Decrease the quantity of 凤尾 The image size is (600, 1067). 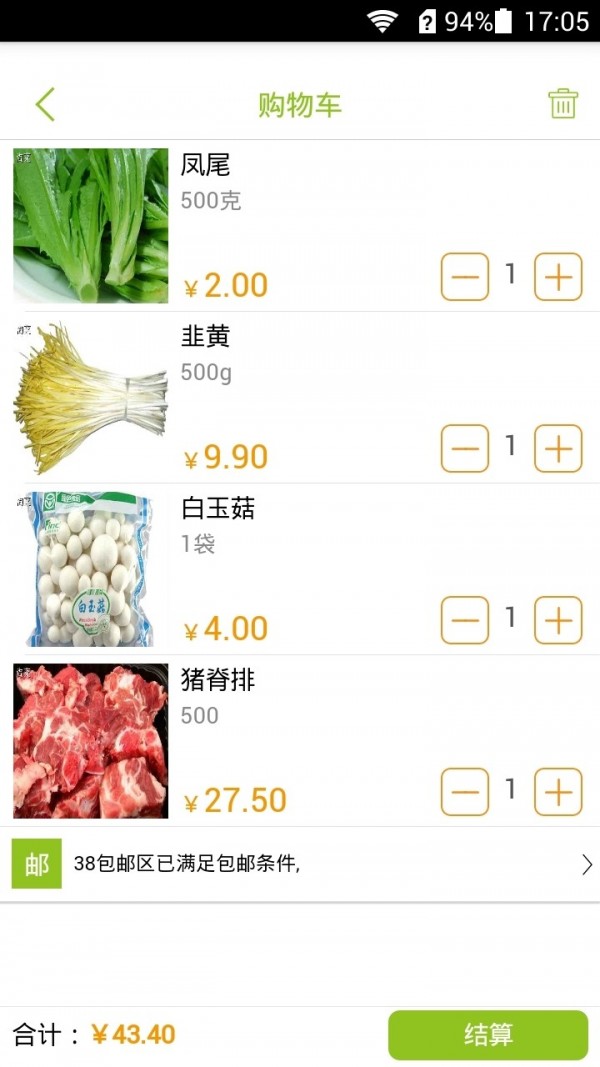[465, 277]
